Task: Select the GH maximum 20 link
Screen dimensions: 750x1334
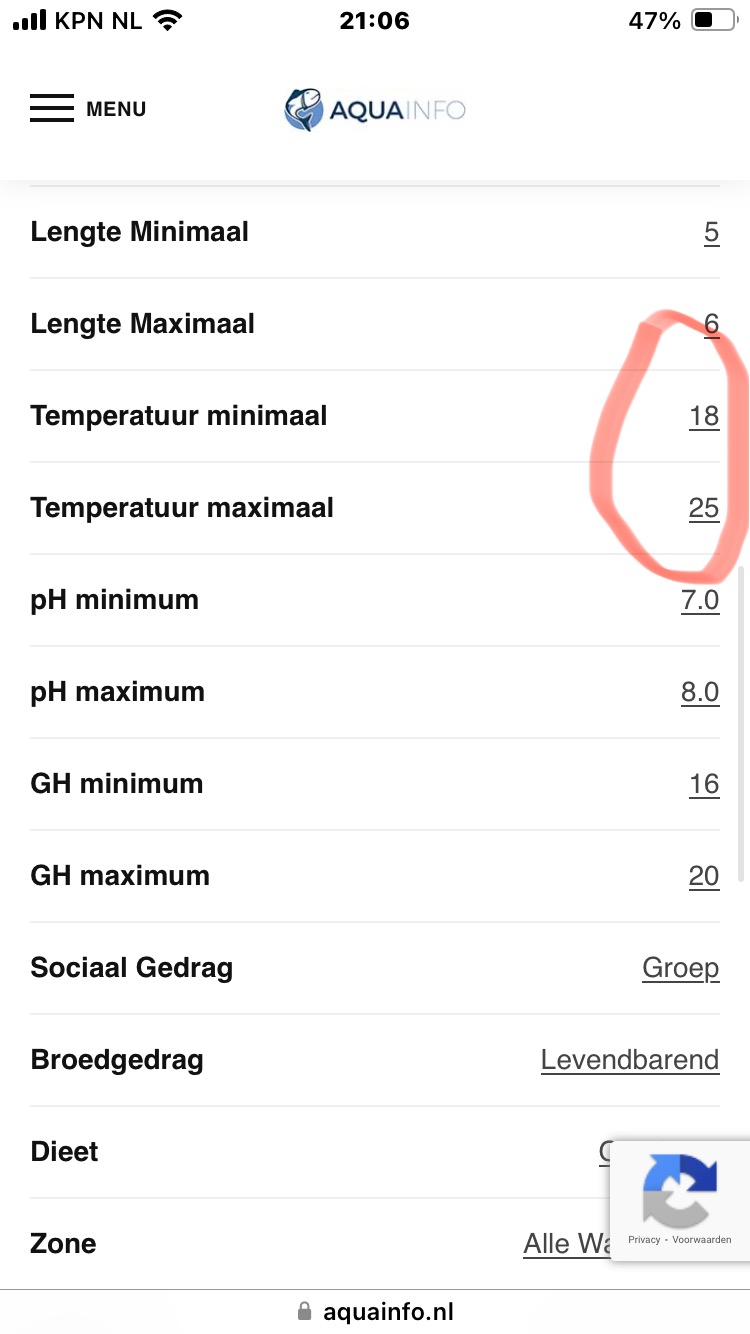Action: point(704,876)
